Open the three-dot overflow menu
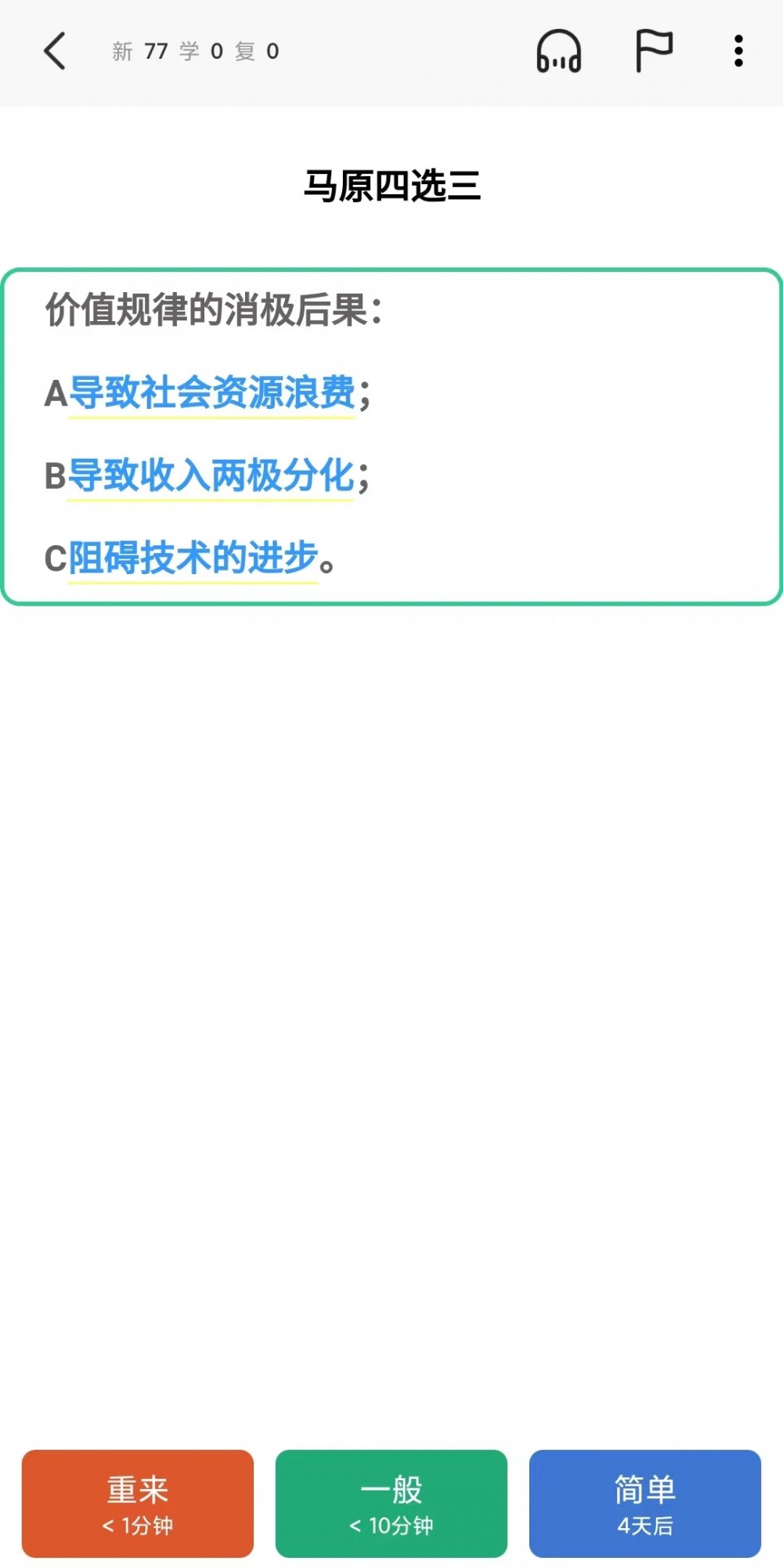The width and height of the screenshot is (783, 1568). click(x=738, y=52)
